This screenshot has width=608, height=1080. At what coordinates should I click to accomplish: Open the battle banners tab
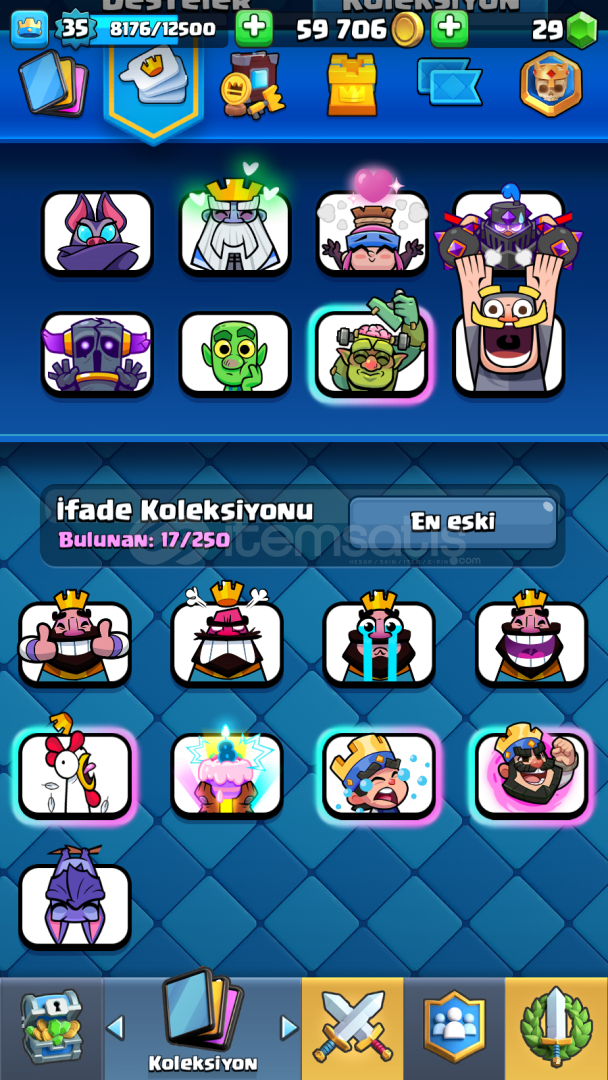(x=449, y=83)
